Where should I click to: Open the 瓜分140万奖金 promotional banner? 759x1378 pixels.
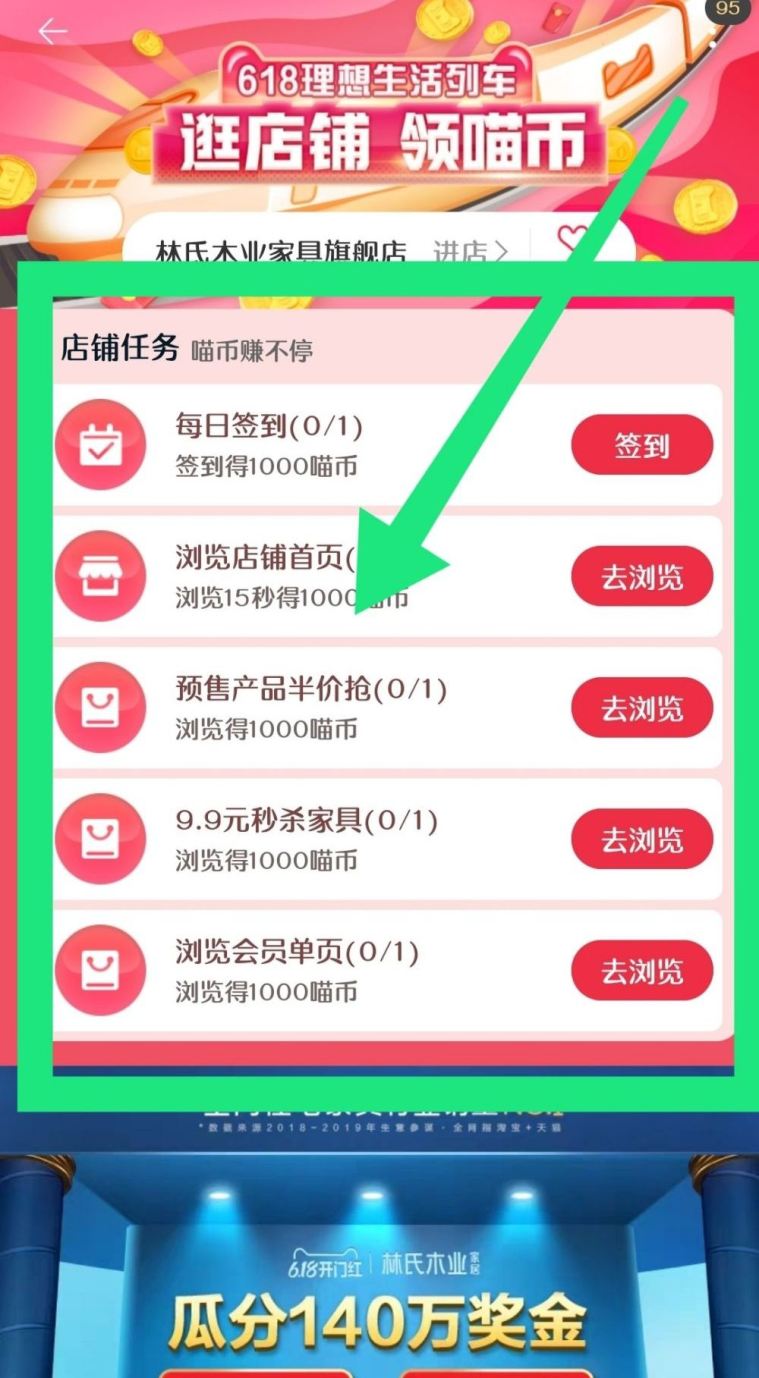coord(378,1319)
